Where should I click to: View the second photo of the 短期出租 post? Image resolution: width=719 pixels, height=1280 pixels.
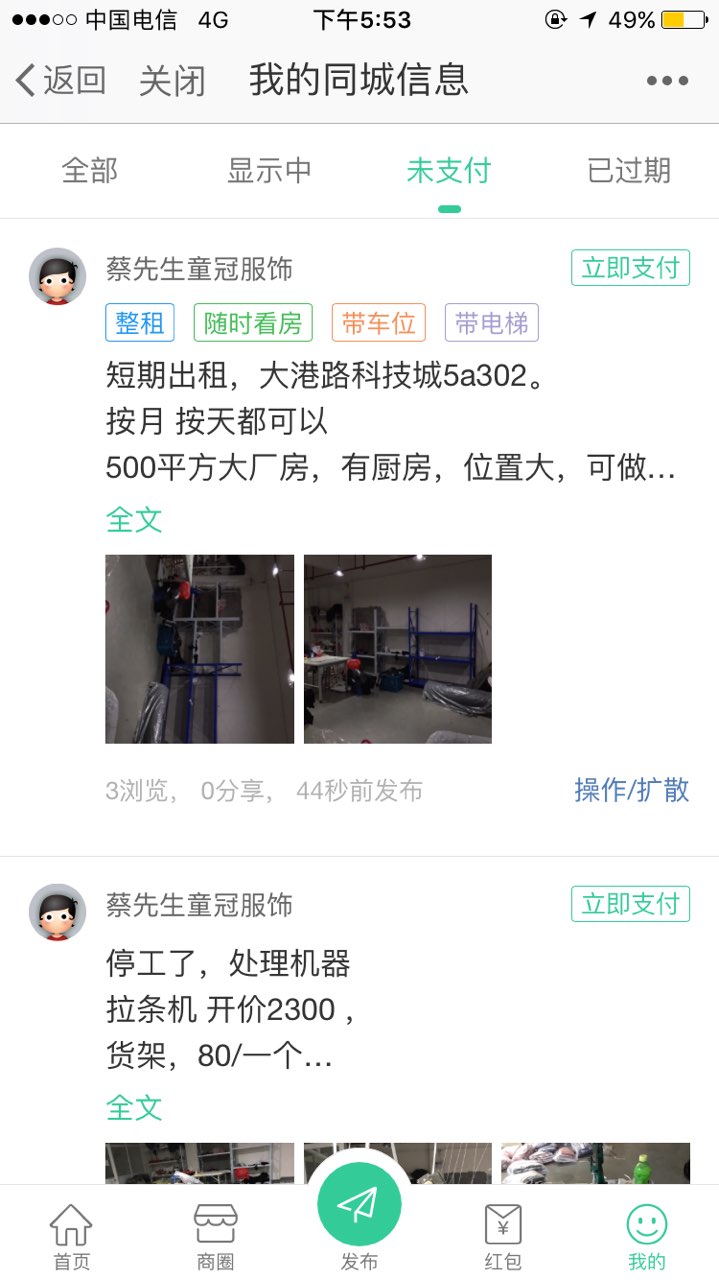398,649
